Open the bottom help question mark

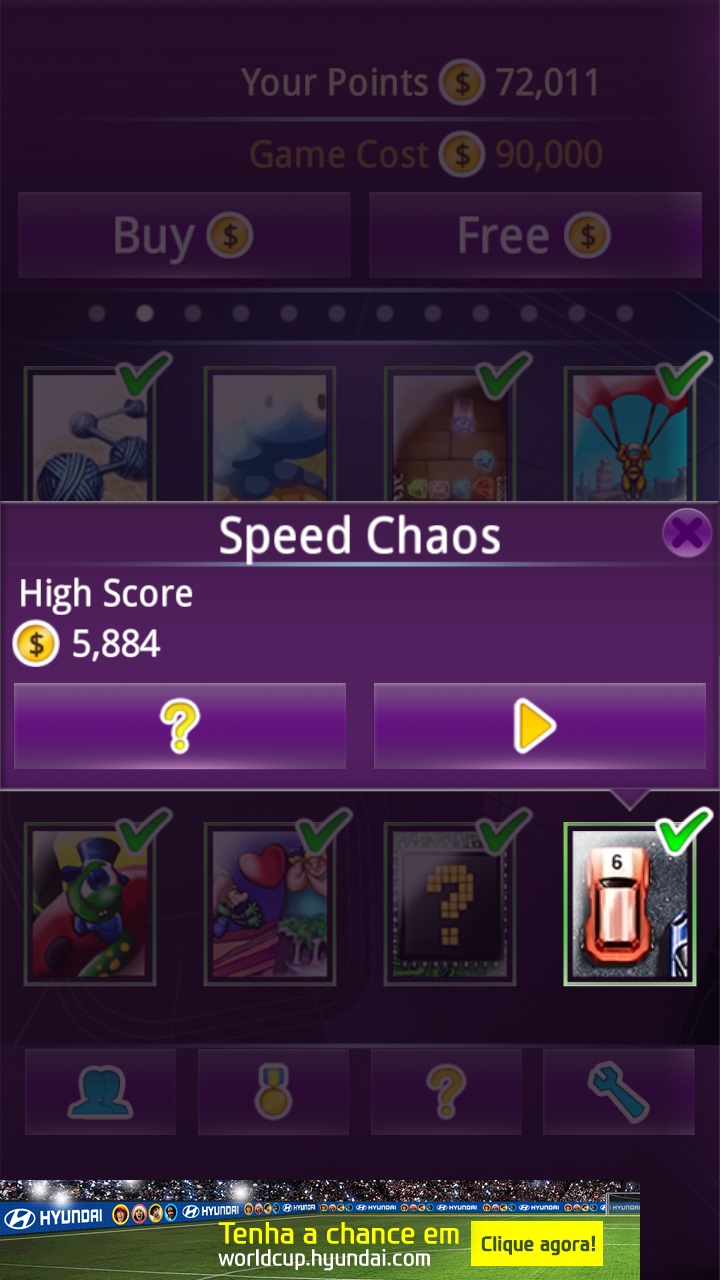(446, 1092)
